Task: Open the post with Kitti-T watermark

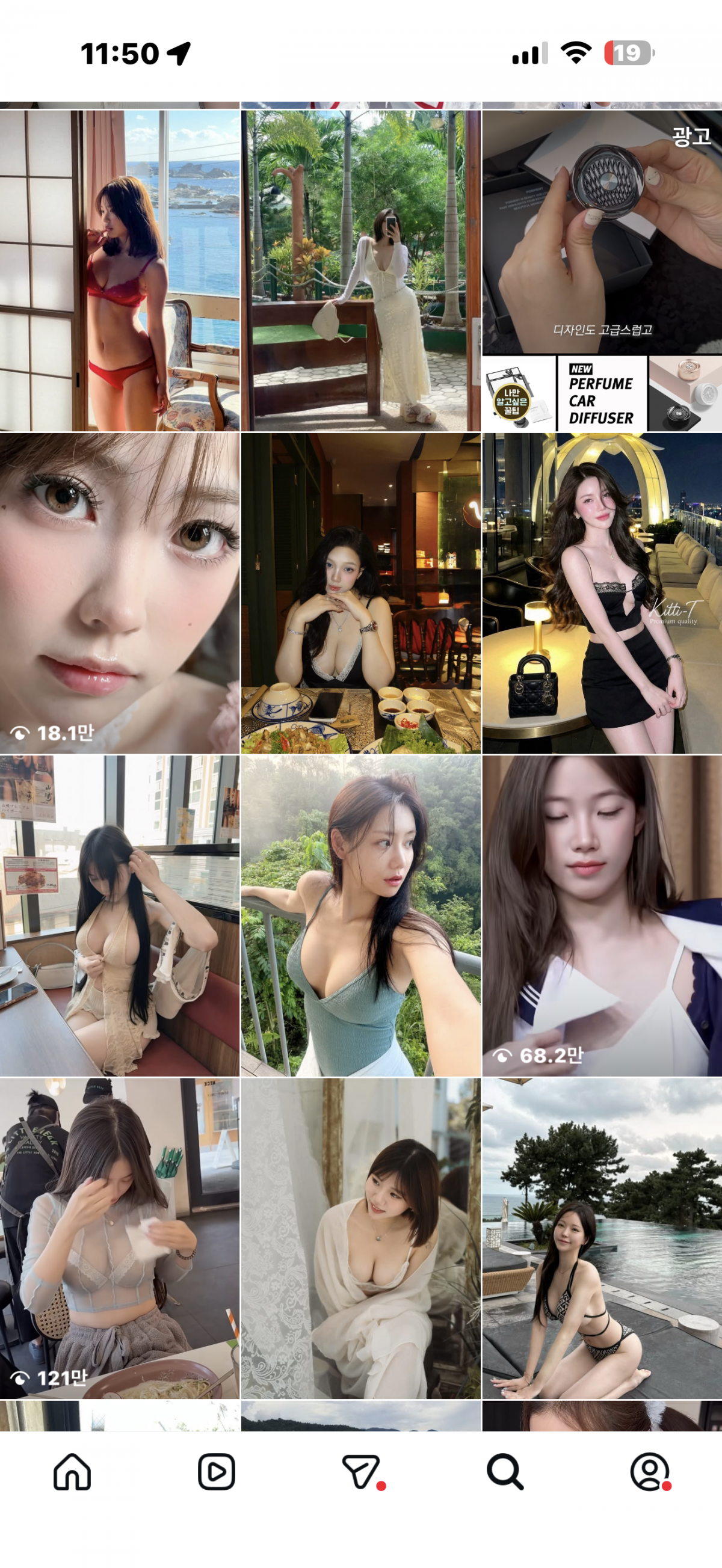Action: (602, 594)
